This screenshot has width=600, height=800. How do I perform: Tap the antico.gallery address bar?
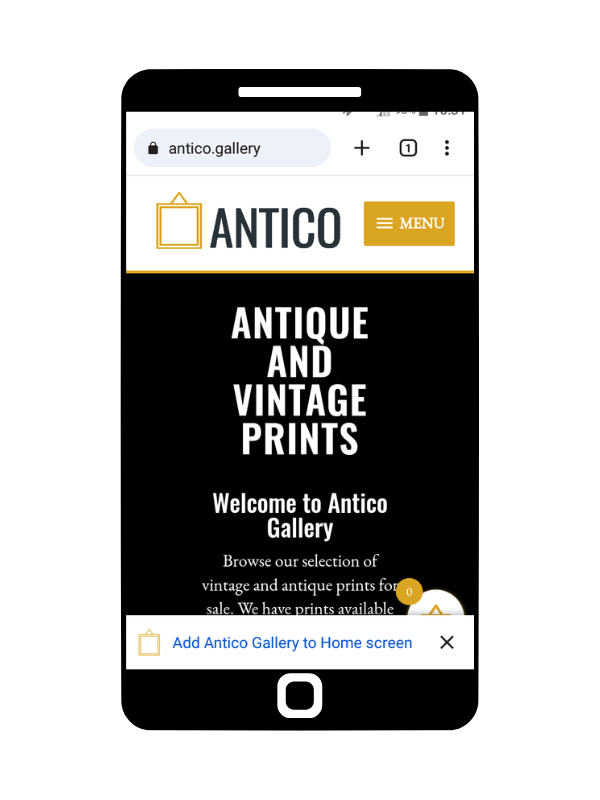coord(231,148)
